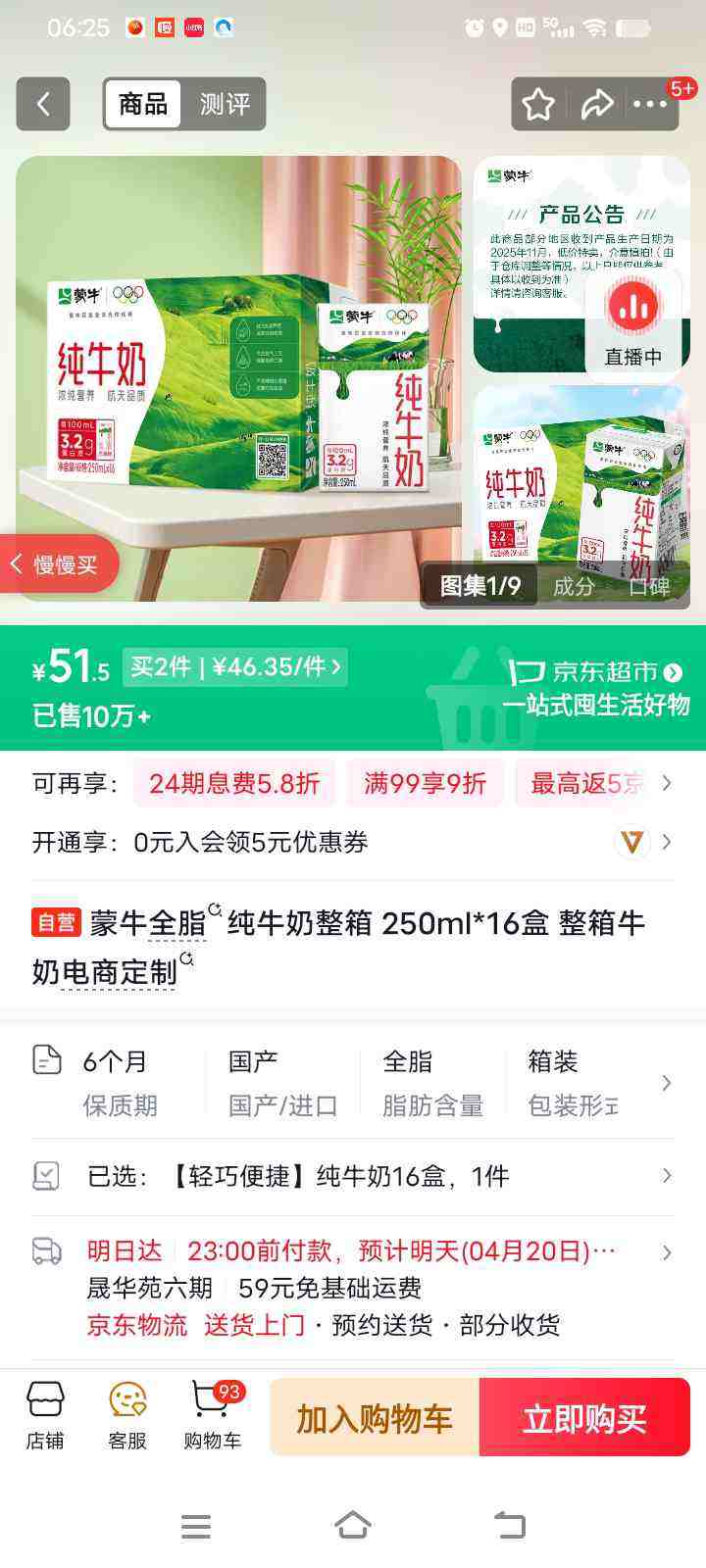This screenshot has width=706, height=1568.
Task: Open the more options icon with 5+ badge
Action: pyautogui.click(x=650, y=104)
